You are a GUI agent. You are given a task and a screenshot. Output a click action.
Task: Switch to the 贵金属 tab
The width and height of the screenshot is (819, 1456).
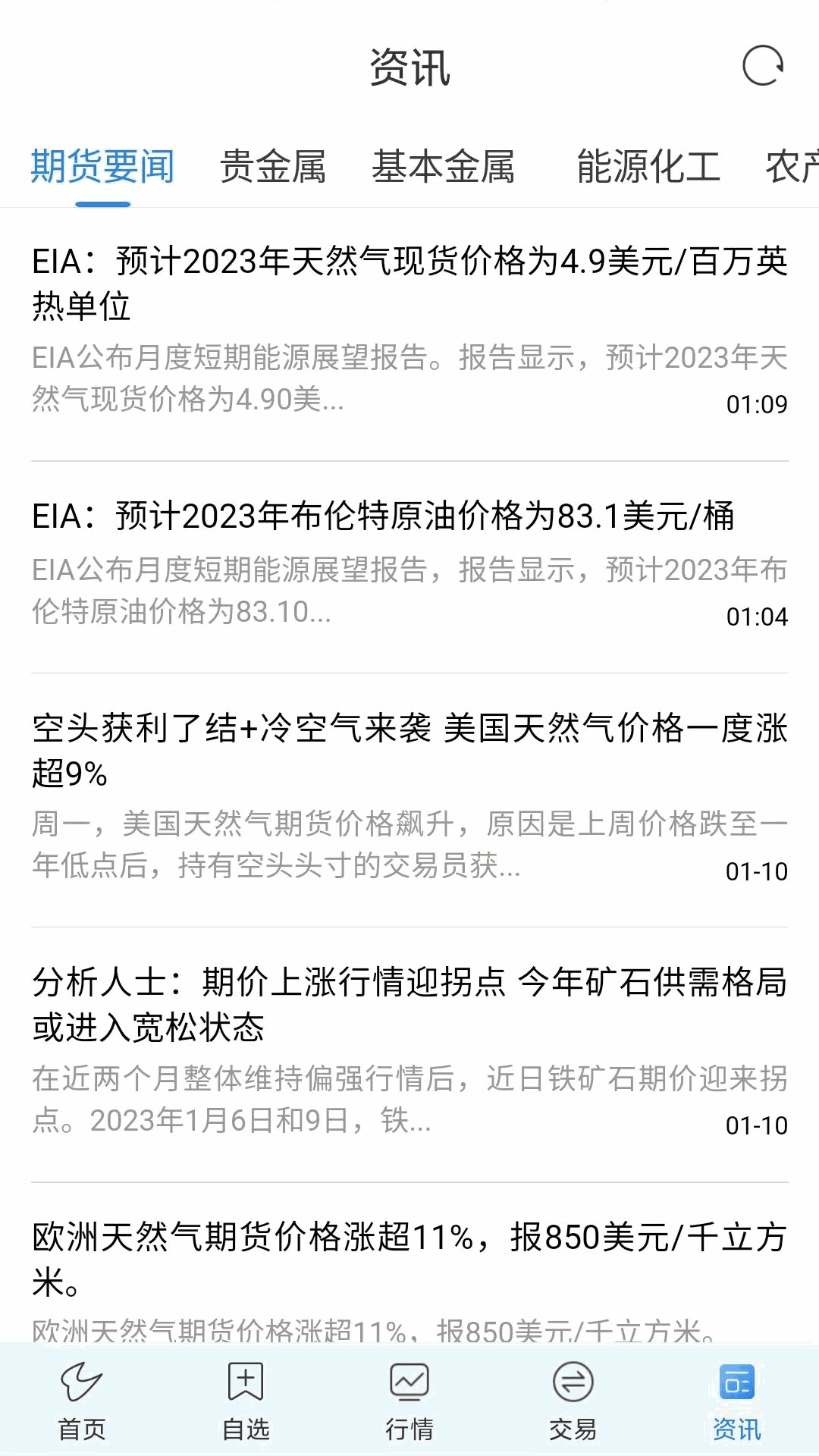click(x=272, y=167)
